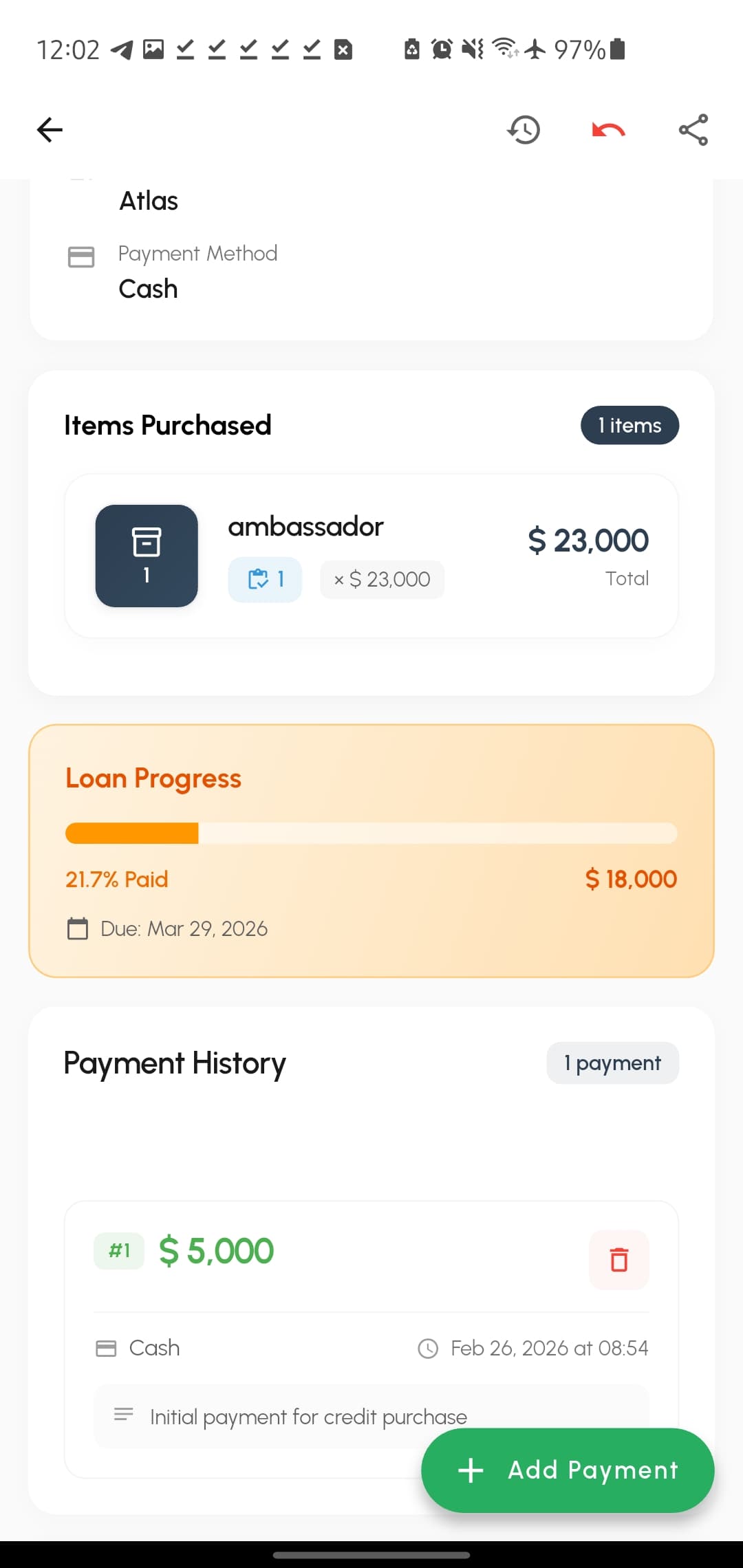The height and width of the screenshot is (1568, 743).
Task: Tap the back arrow to return
Action: [49, 129]
